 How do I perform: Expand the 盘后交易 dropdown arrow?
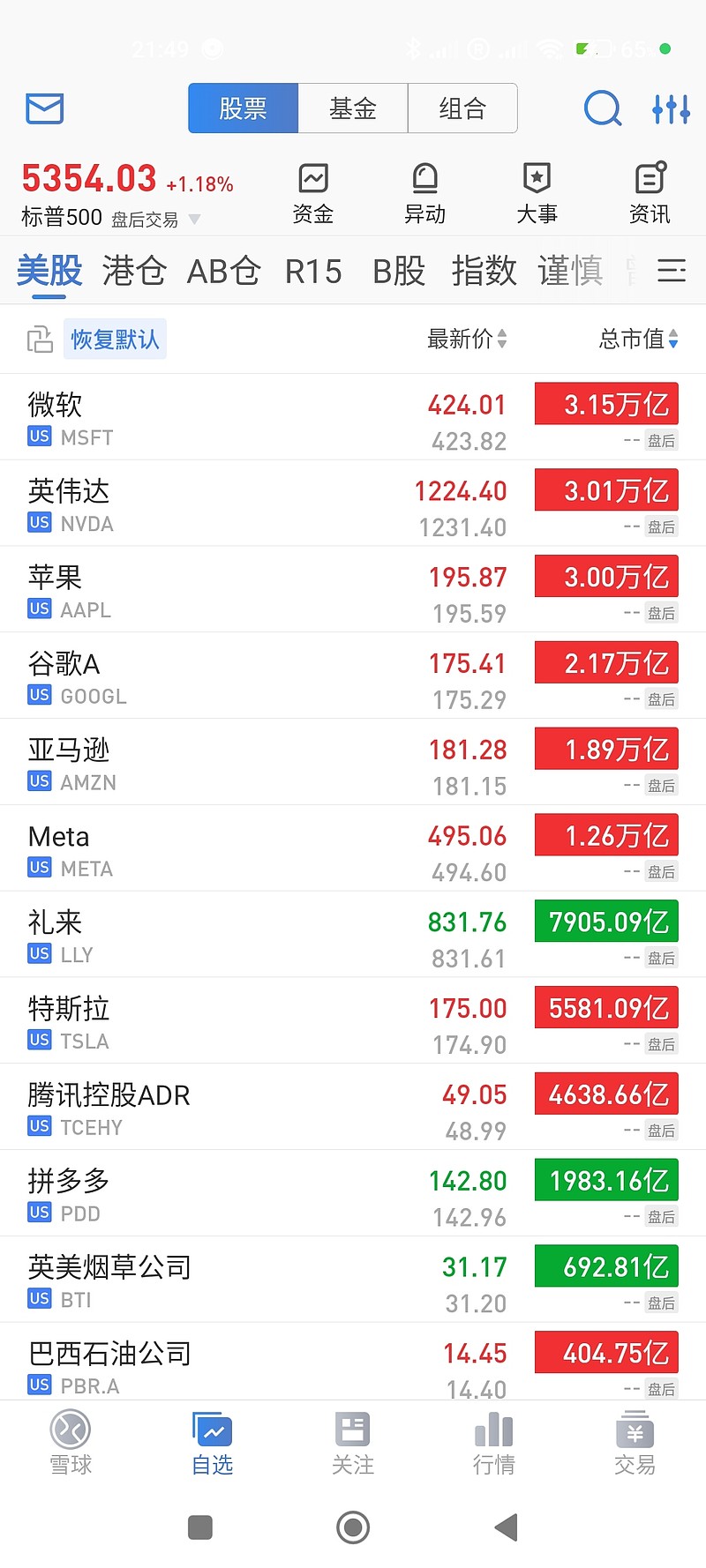click(194, 218)
